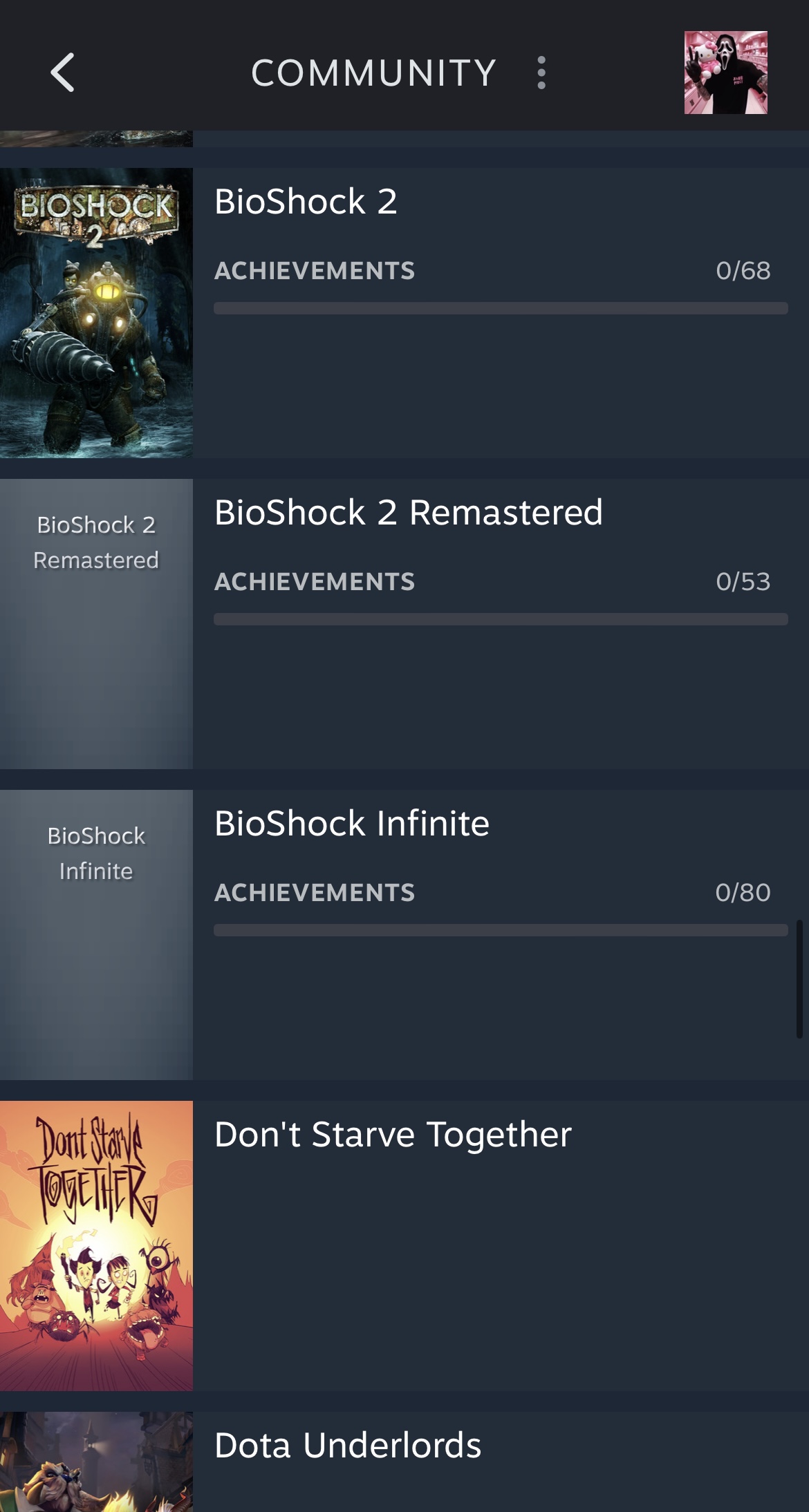Open the BioShock Infinite entry
Image resolution: width=809 pixels, height=1512 pixels.
click(x=404, y=935)
